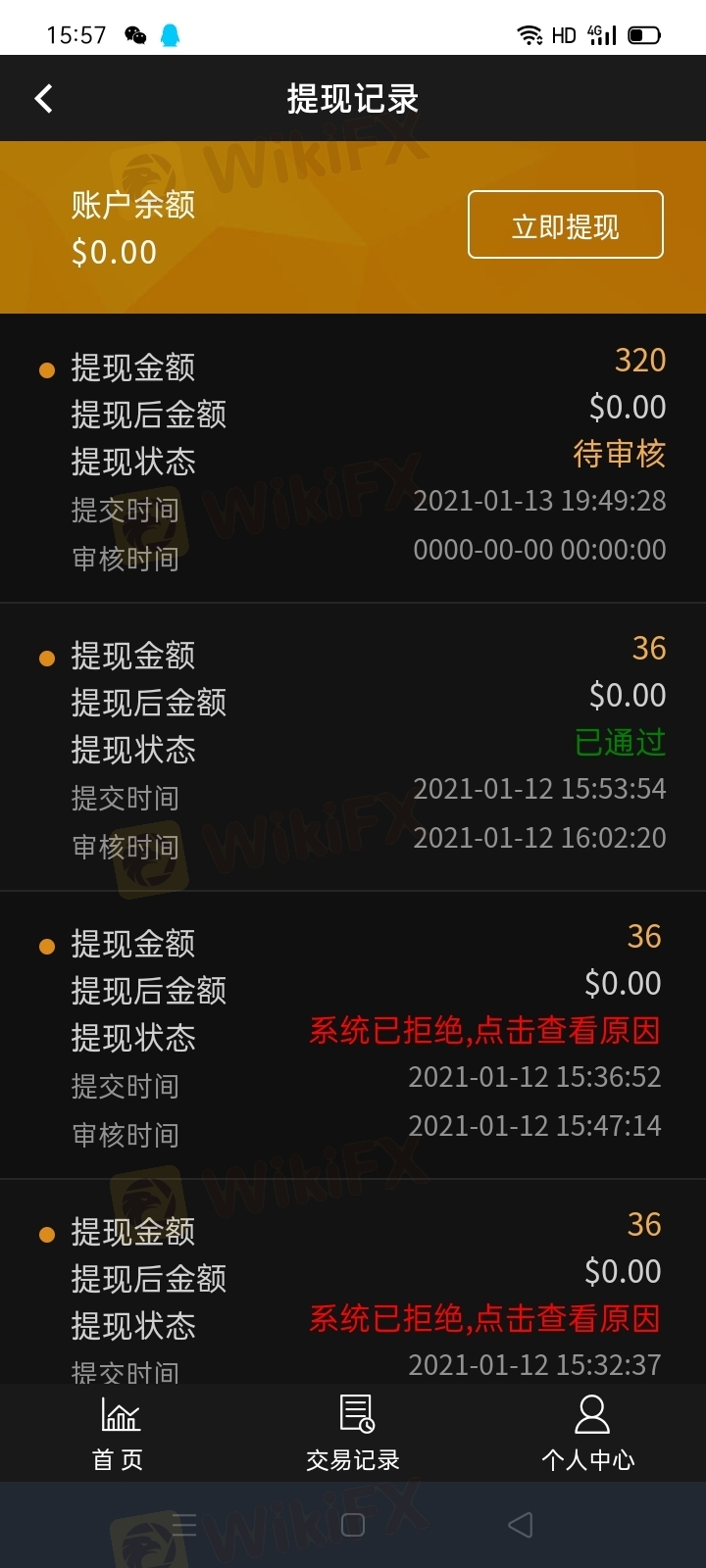This screenshot has width=706, height=1568.
Task: View rejection reason for the 15:32:37 withdrawal
Action: point(484,1319)
